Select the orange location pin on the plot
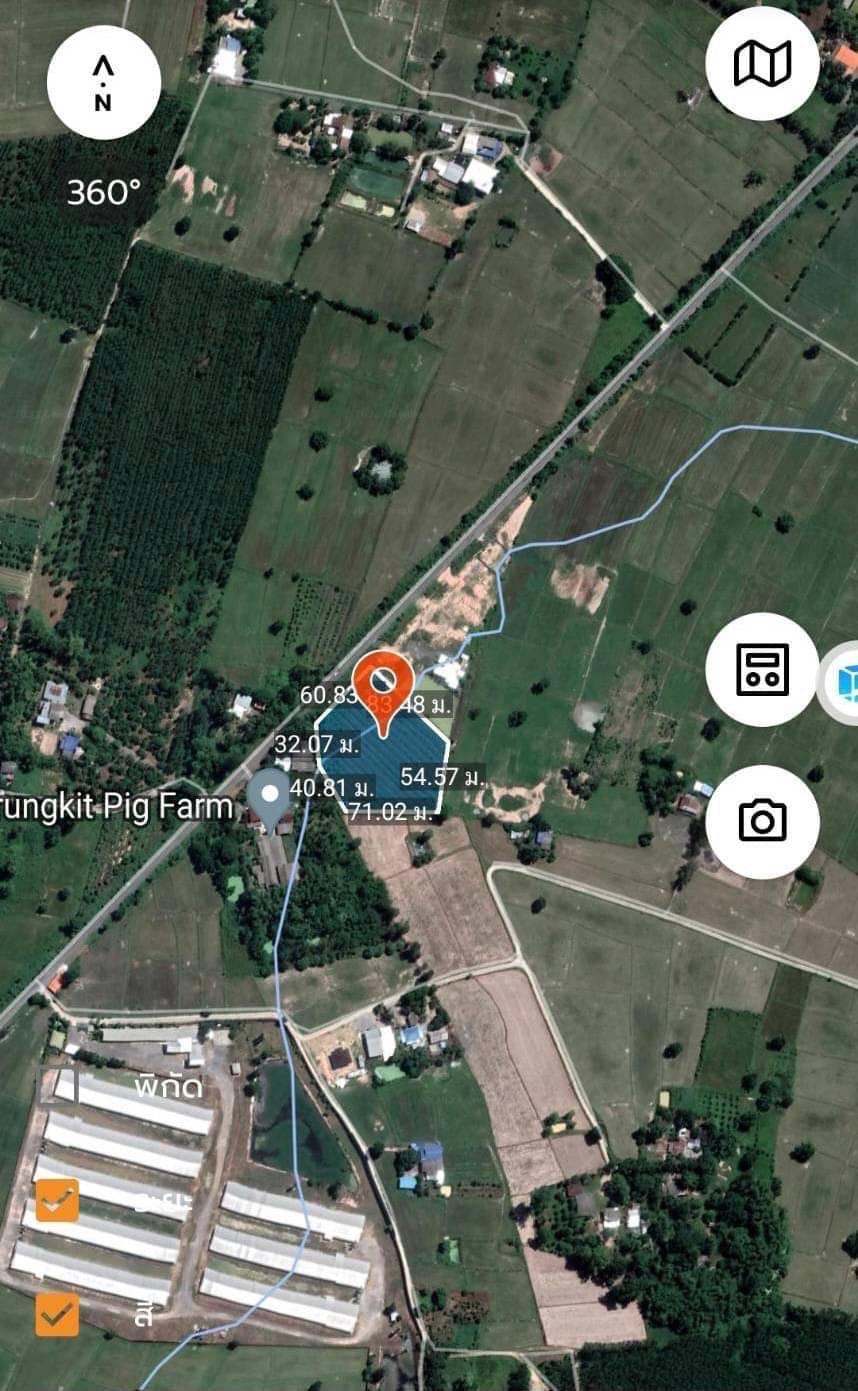 [383, 682]
